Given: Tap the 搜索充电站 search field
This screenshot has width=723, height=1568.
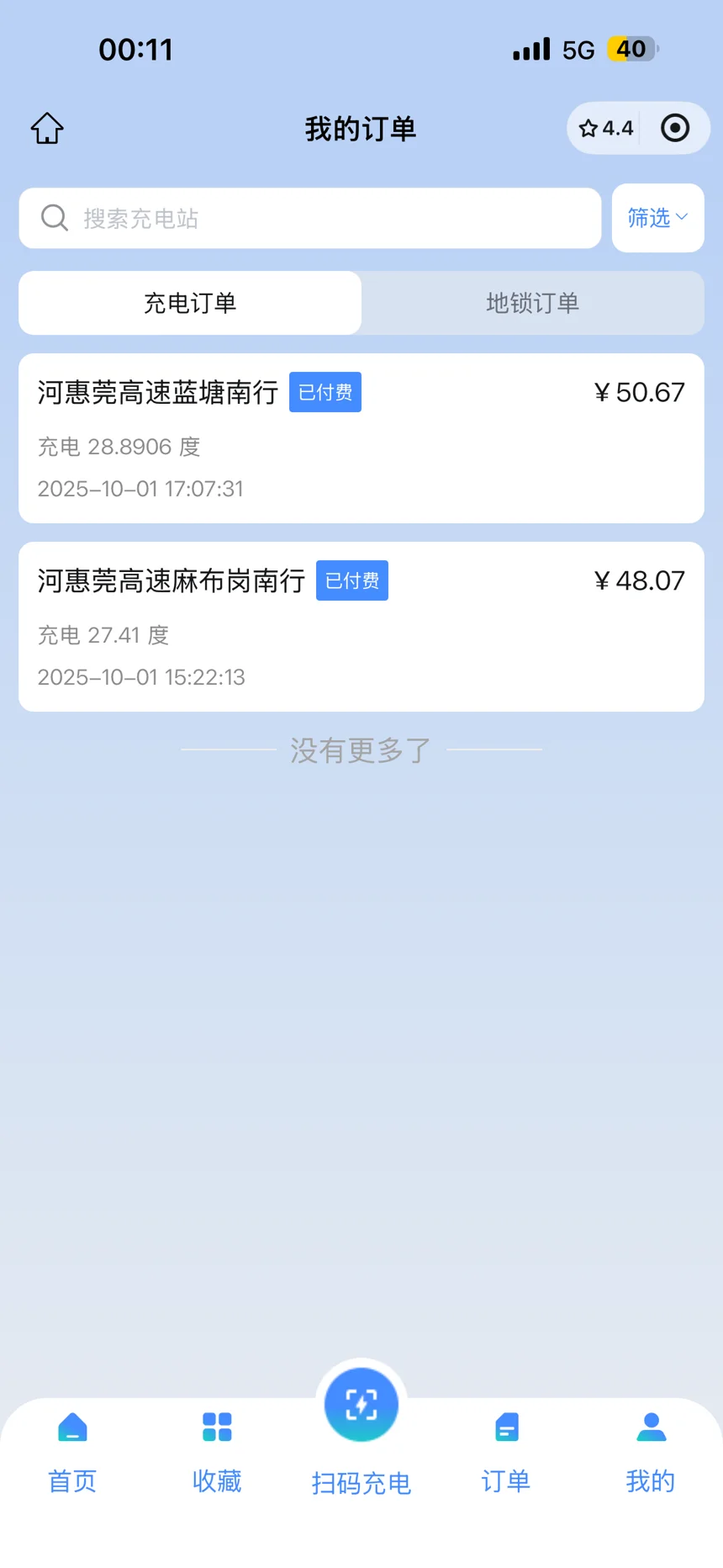Looking at the screenshot, I should (309, 219).
